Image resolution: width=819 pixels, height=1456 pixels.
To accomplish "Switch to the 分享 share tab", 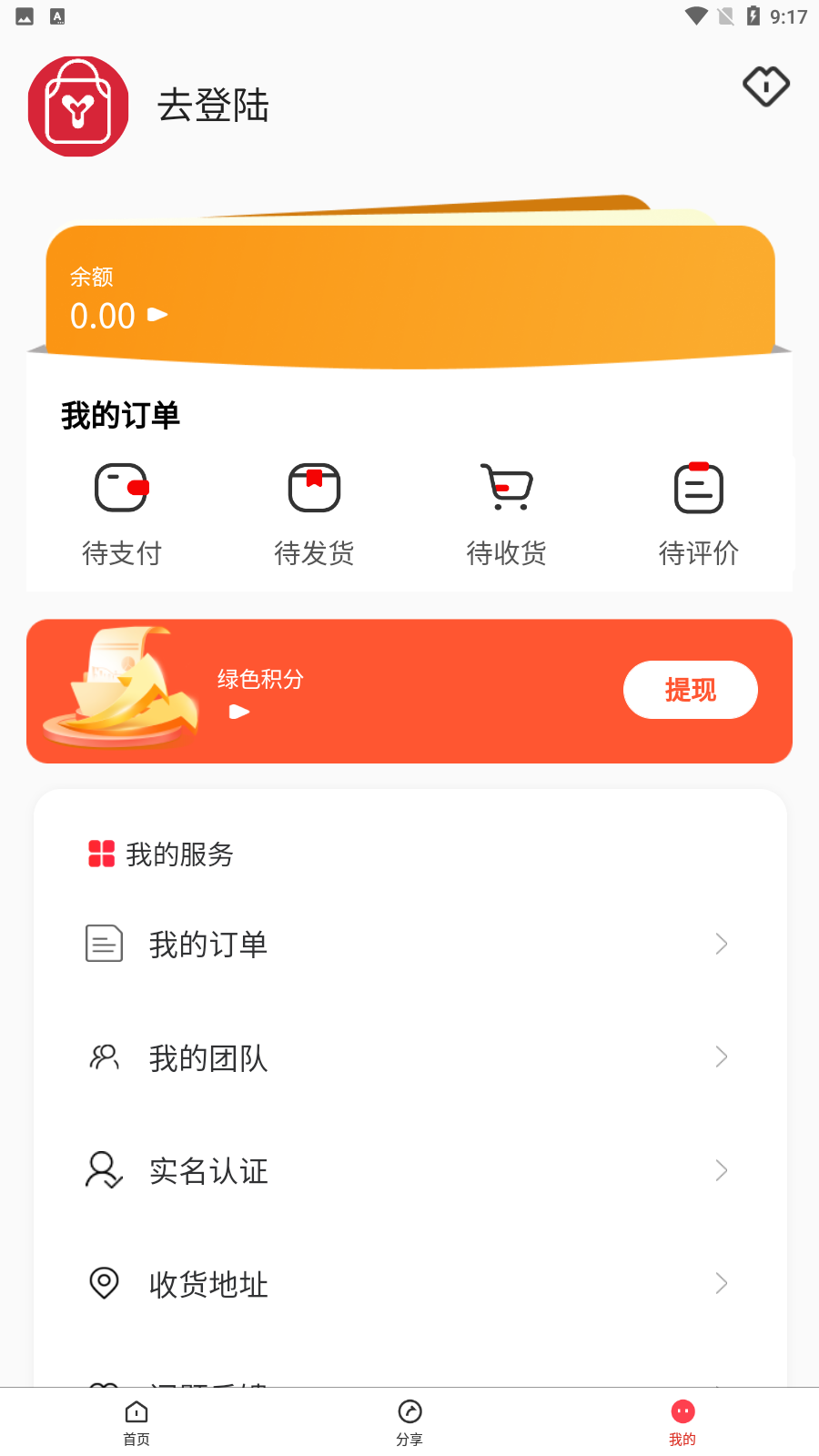I will coord(409,1422).
